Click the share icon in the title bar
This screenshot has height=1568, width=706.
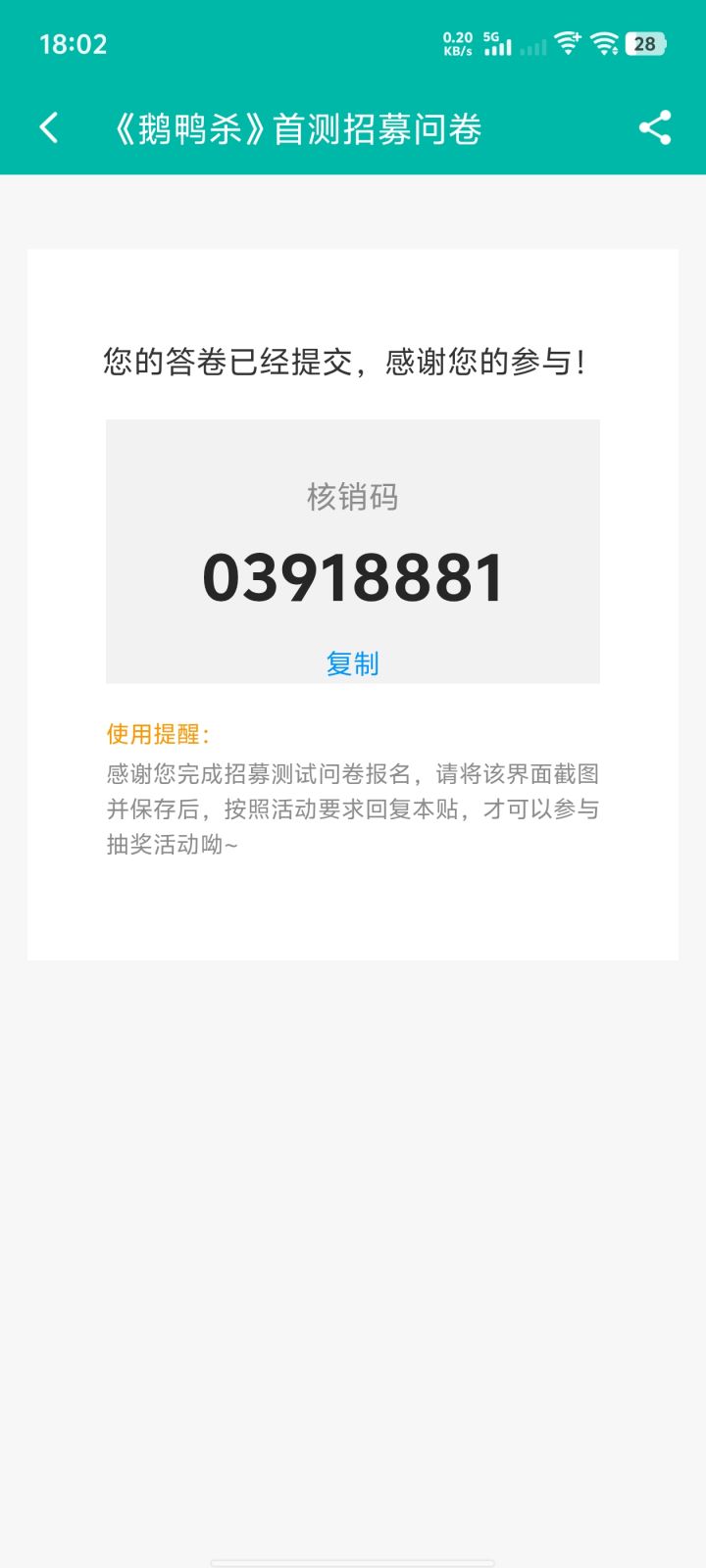[x=655, y=127]
